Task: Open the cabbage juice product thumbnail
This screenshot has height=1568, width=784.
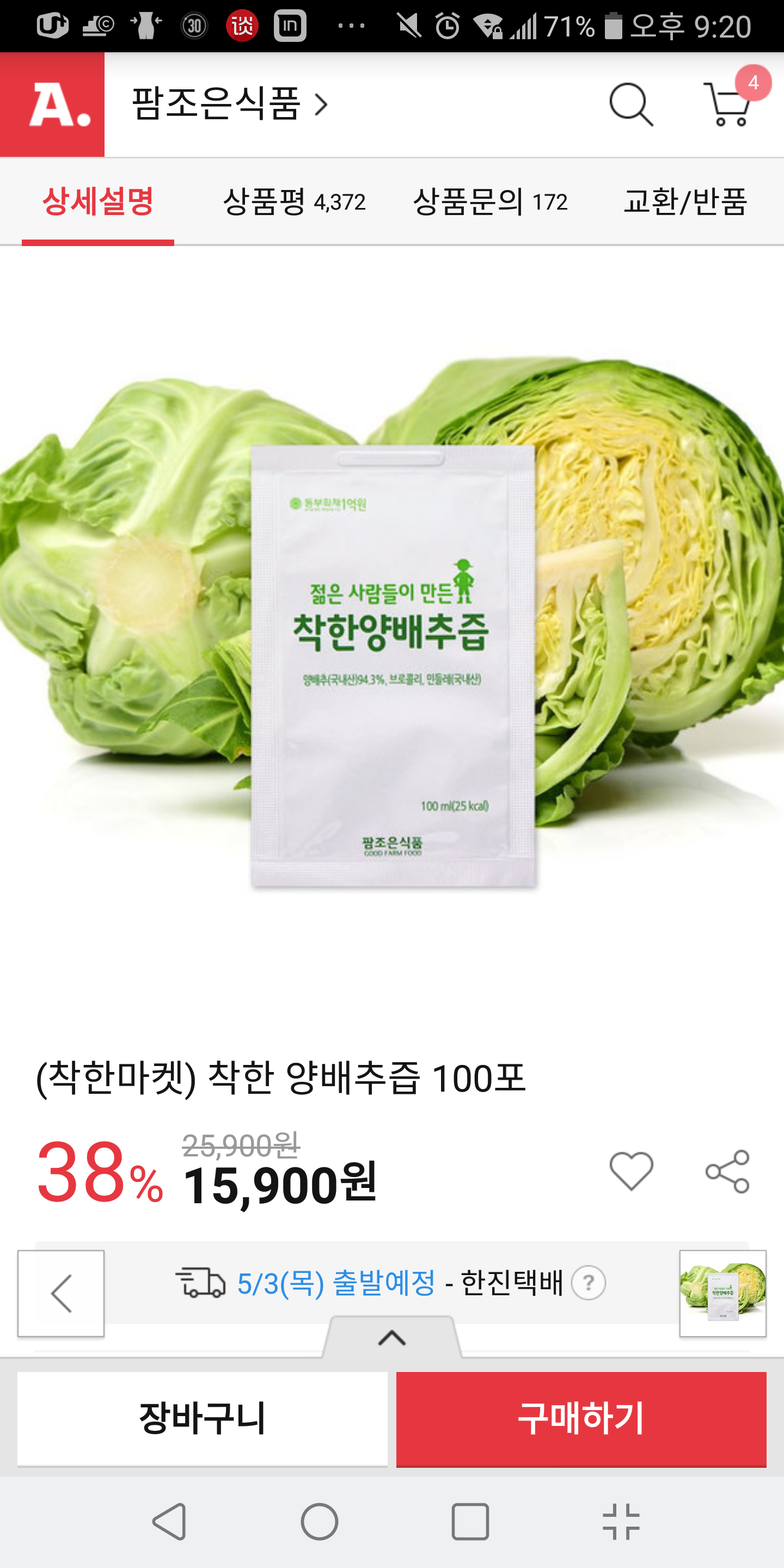Action: tap(722, 1293)
